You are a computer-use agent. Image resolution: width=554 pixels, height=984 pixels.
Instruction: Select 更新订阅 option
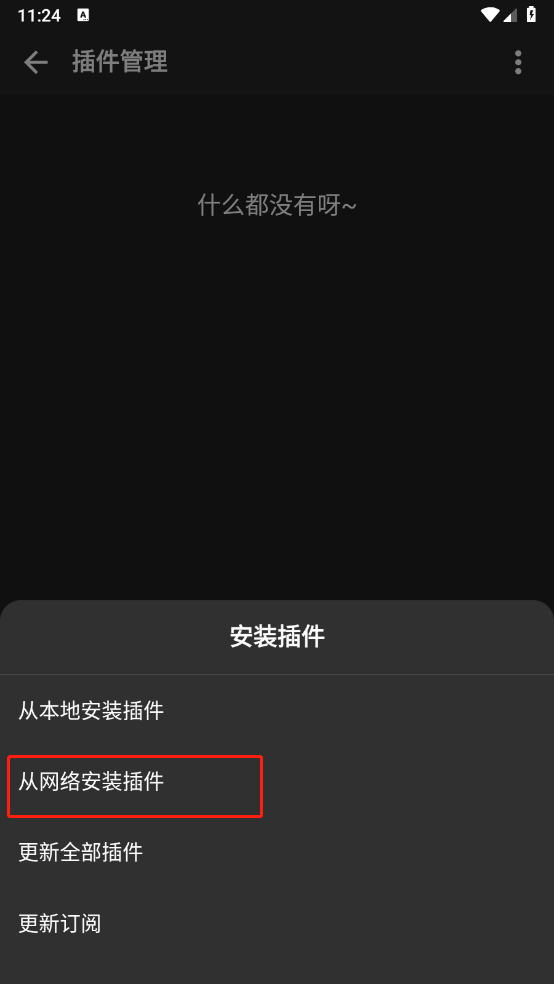(x=277, y=924)
